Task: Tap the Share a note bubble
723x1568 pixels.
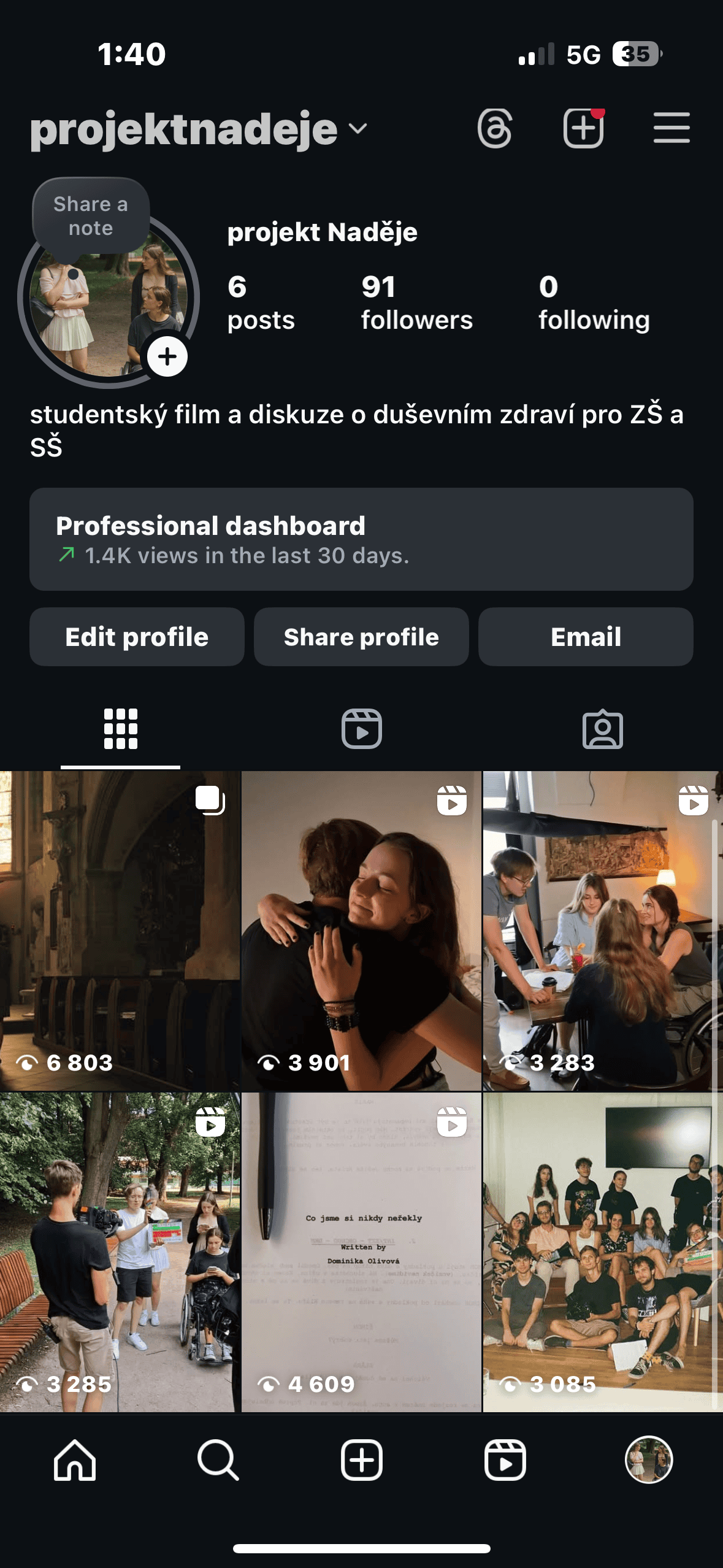Action: (x=91, y=216)
